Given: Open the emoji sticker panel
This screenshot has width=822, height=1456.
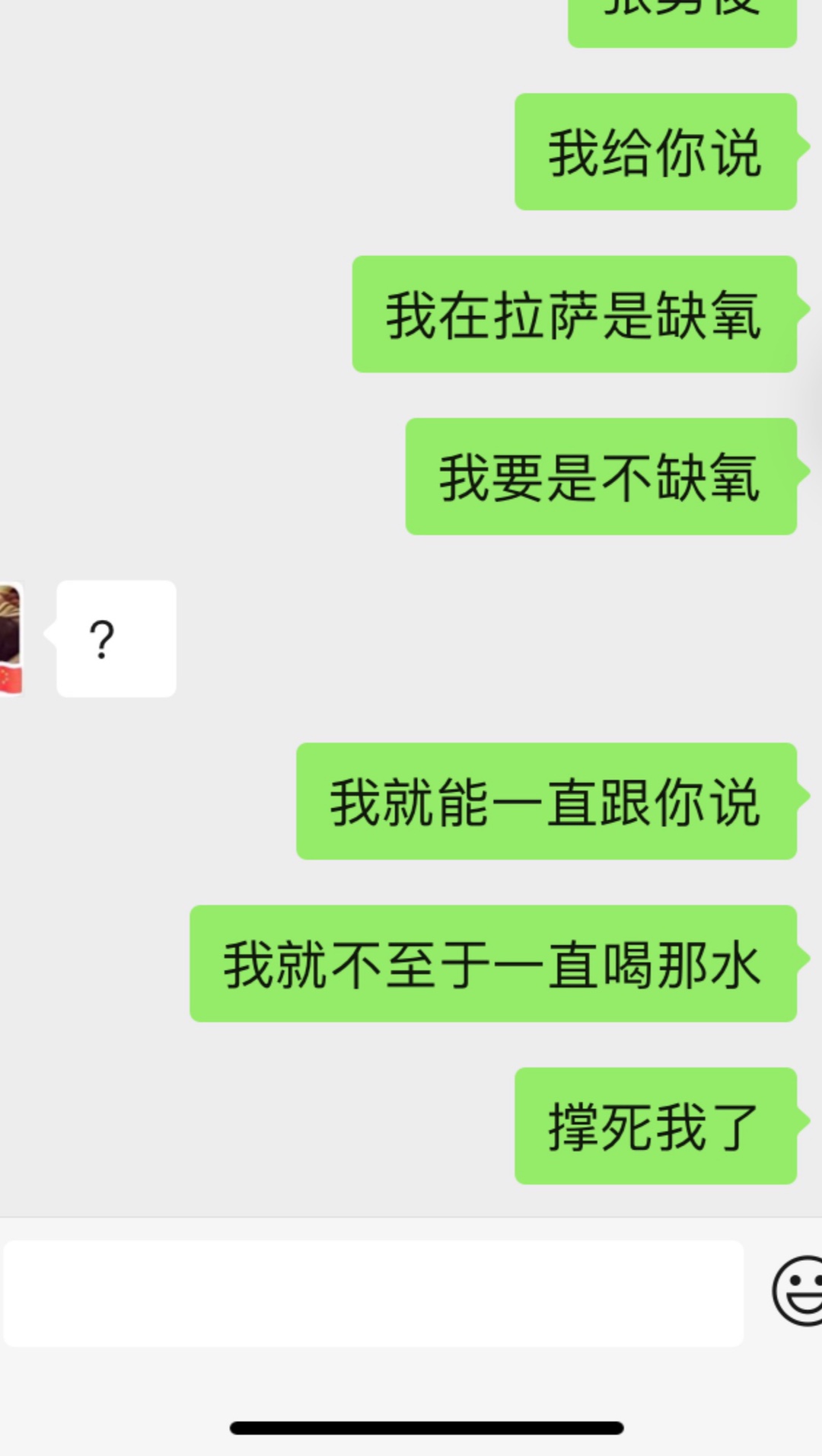Looking at the screenshot, I should tap(798, 1292).
